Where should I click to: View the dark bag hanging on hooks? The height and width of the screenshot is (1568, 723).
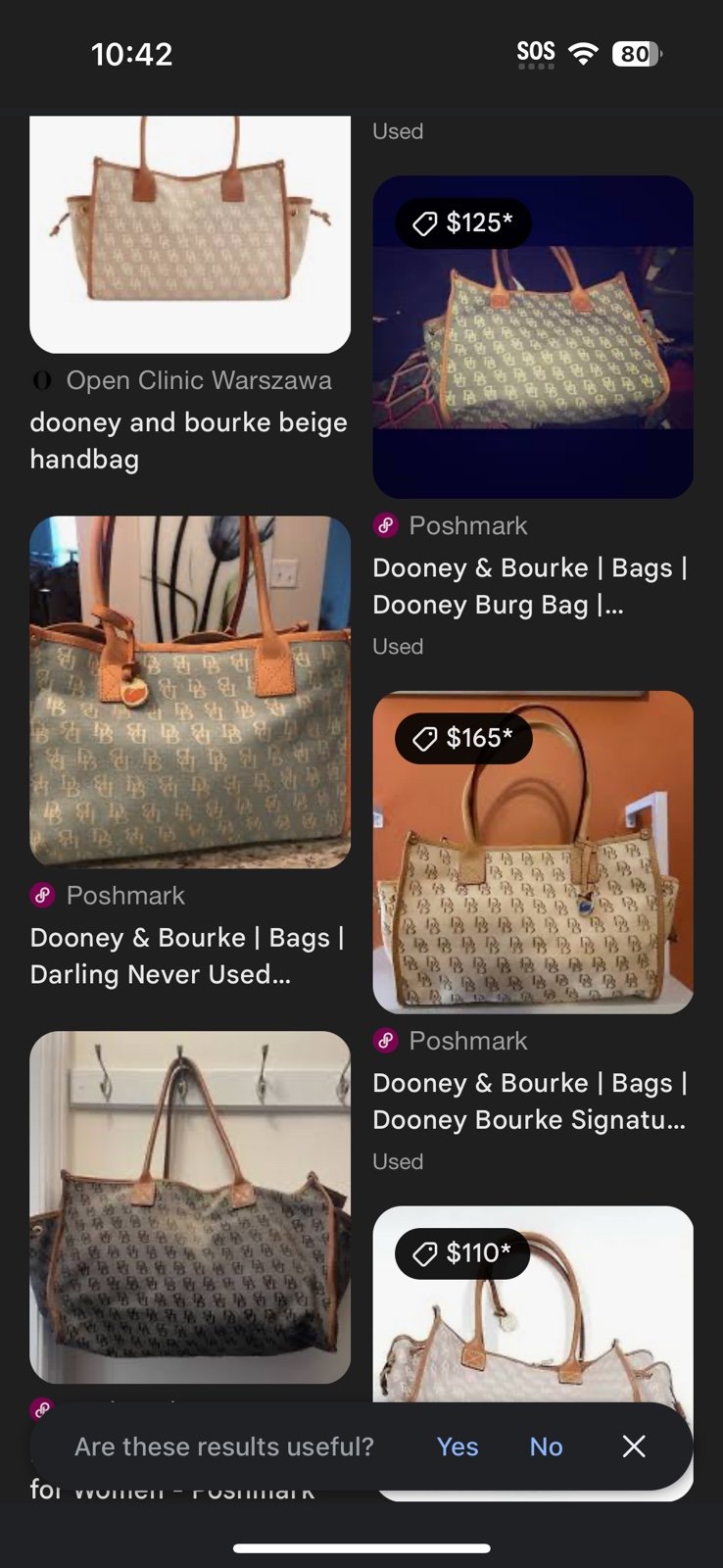point(190,1207)
